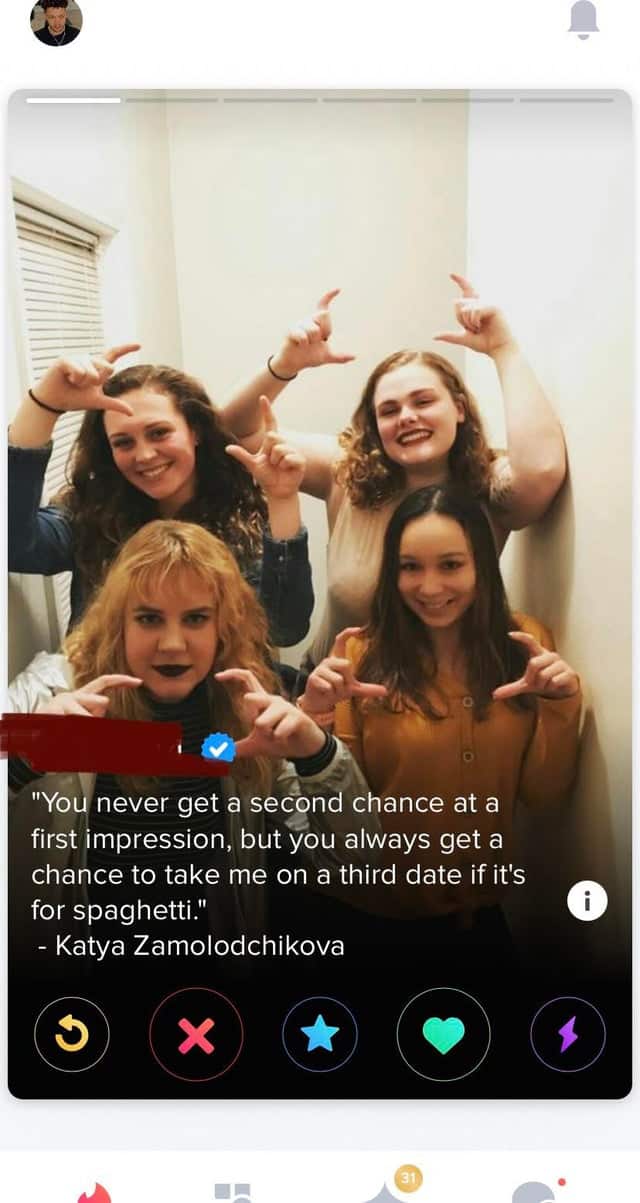
Task: Pass with the red X button
Action: (x=196, y=1034)
